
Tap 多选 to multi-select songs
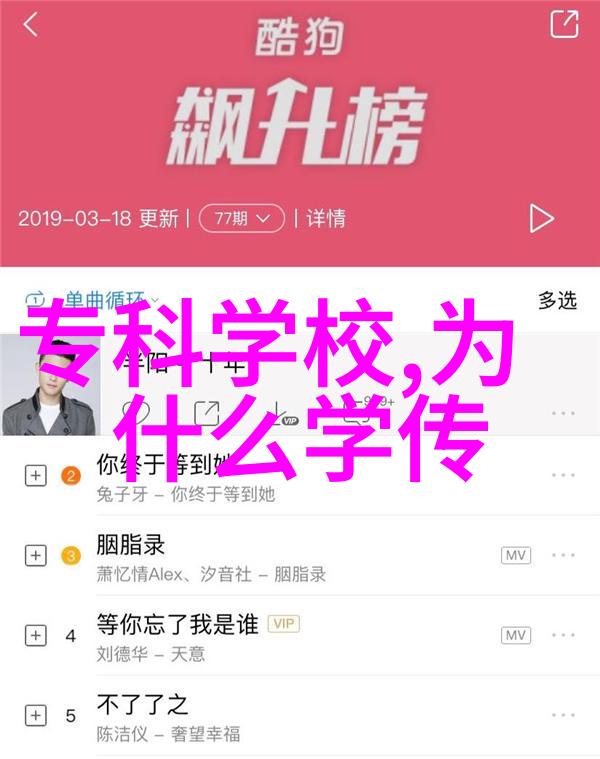pyautogui.click(x=558, y=299)
